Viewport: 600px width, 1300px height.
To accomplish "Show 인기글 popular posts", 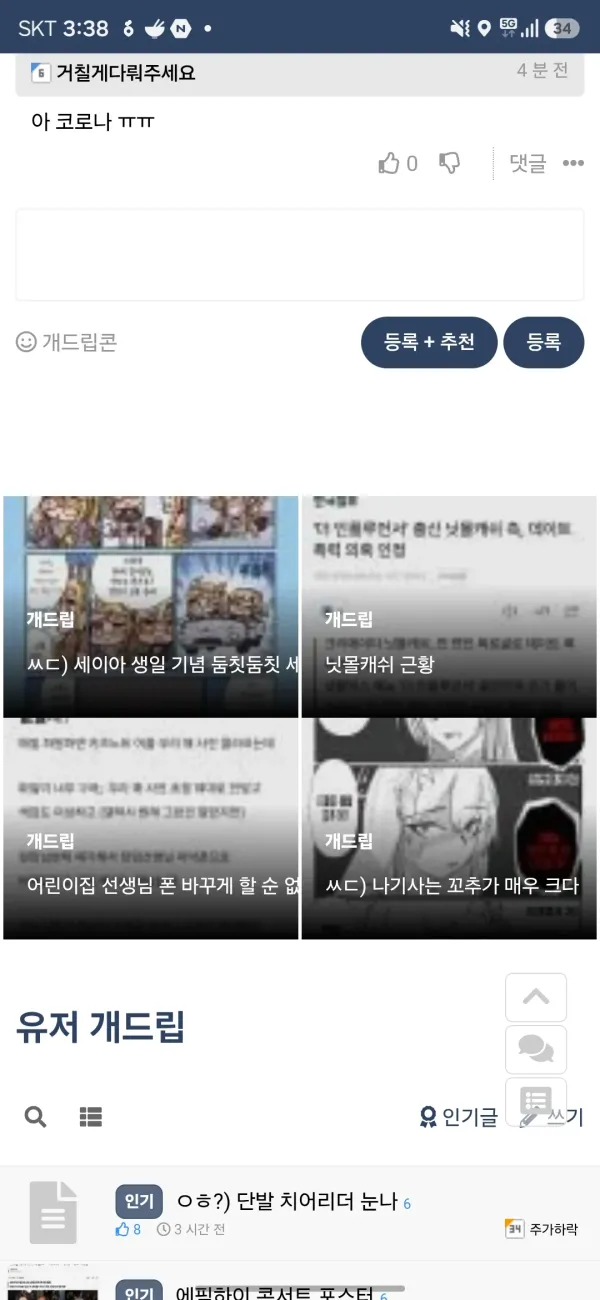I will pyautogui.click(x=458, y=1117).
